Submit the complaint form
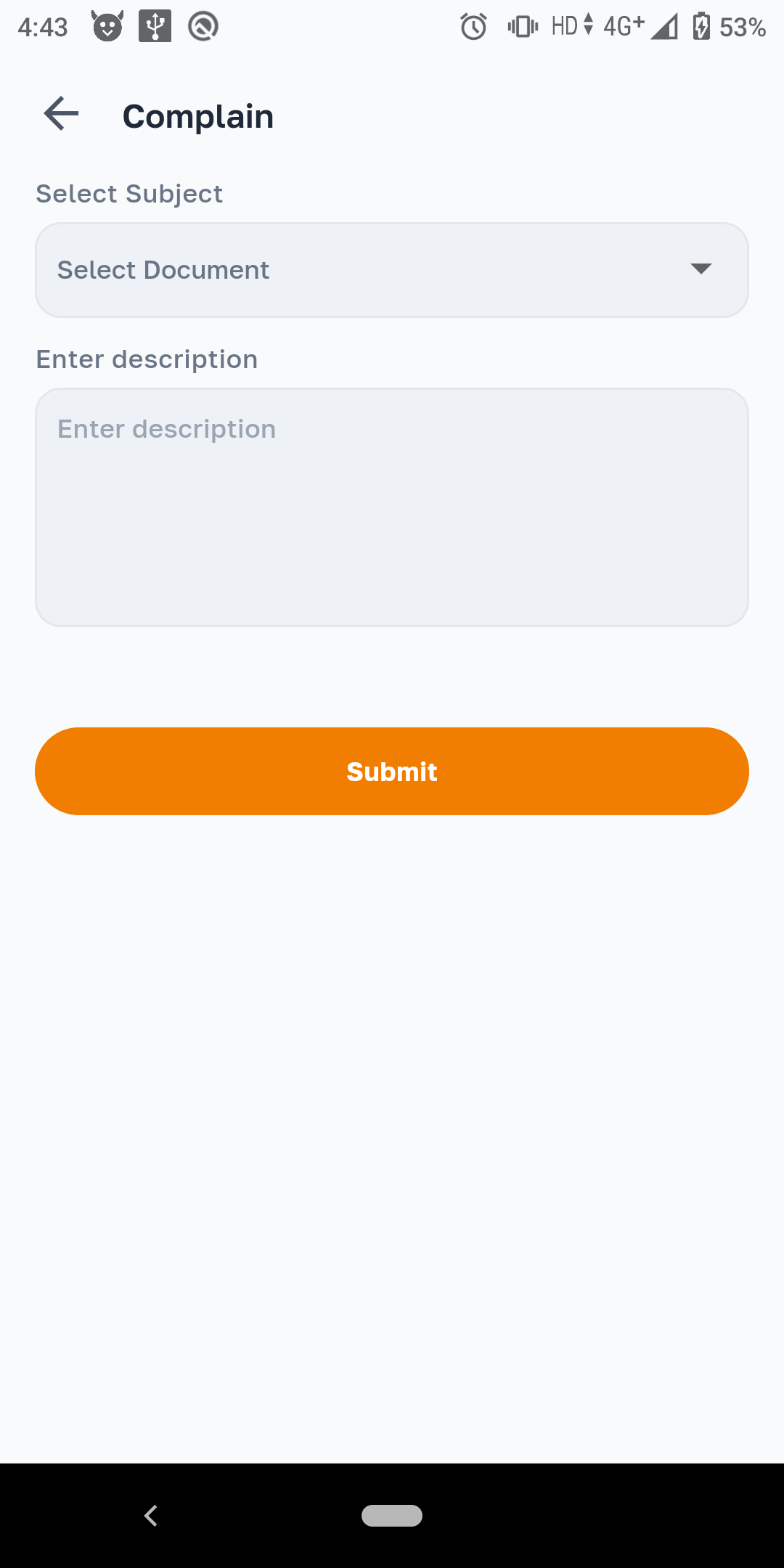Screen dimensions: 784x1568 pyautogui.click(x=392, y=771)
